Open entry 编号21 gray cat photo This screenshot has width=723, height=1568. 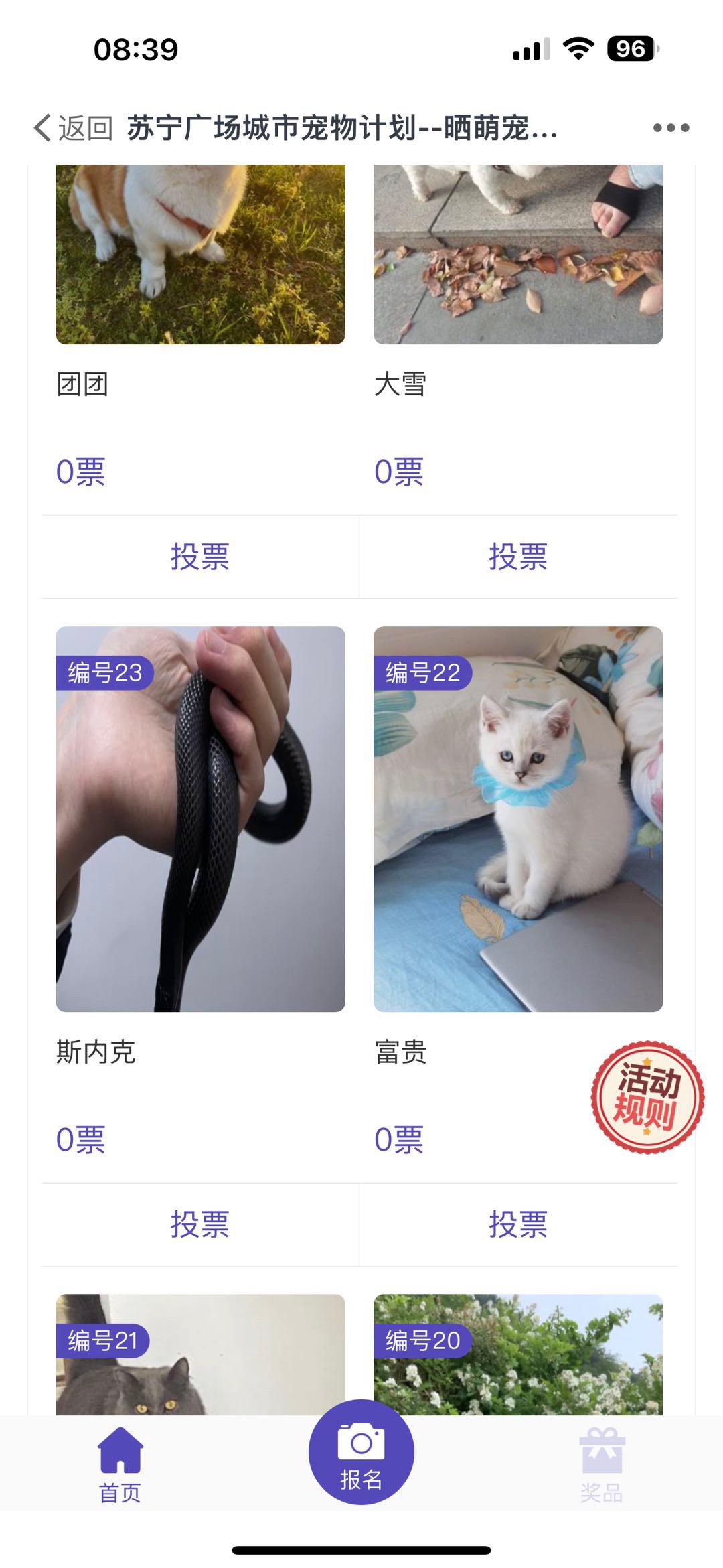point(200,1366)
